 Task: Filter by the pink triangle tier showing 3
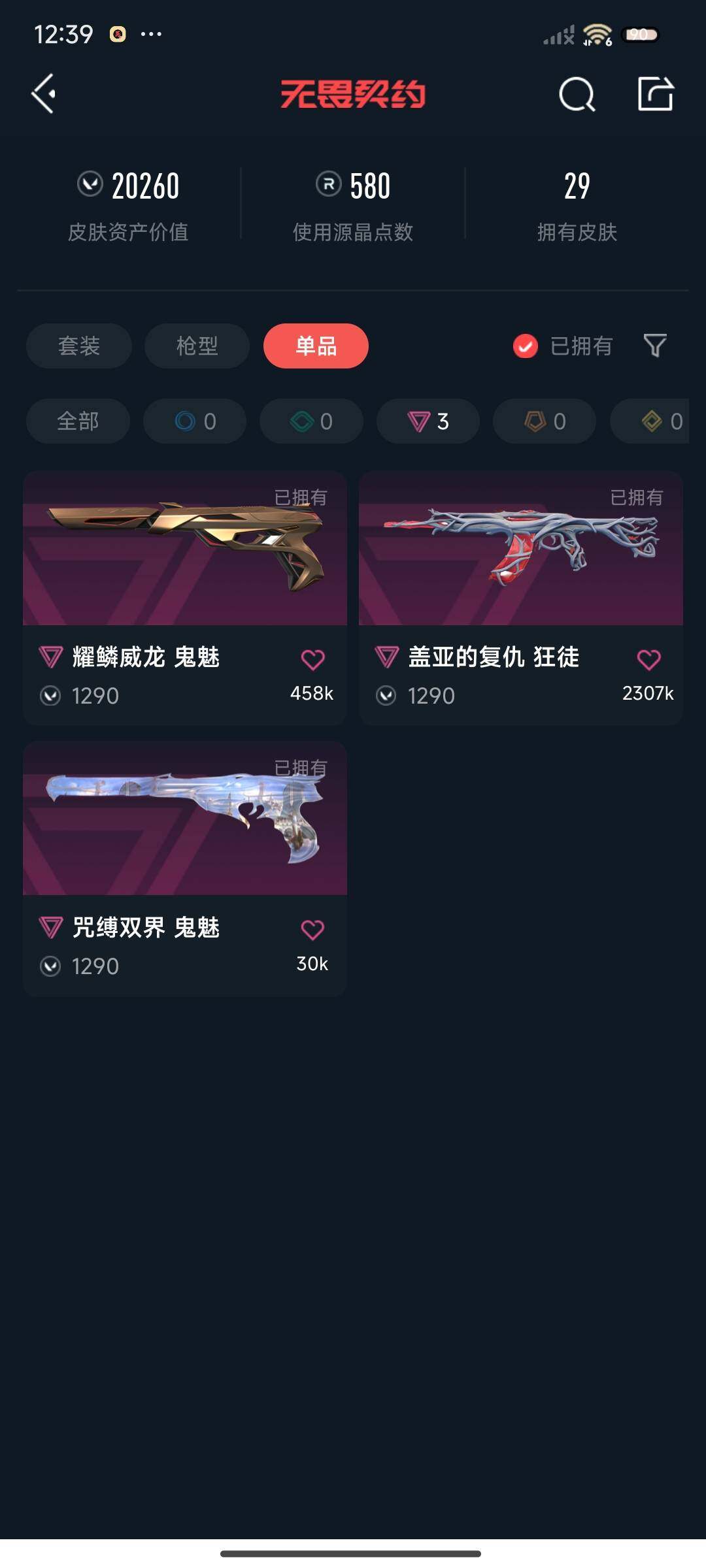(x=428, y=421)
